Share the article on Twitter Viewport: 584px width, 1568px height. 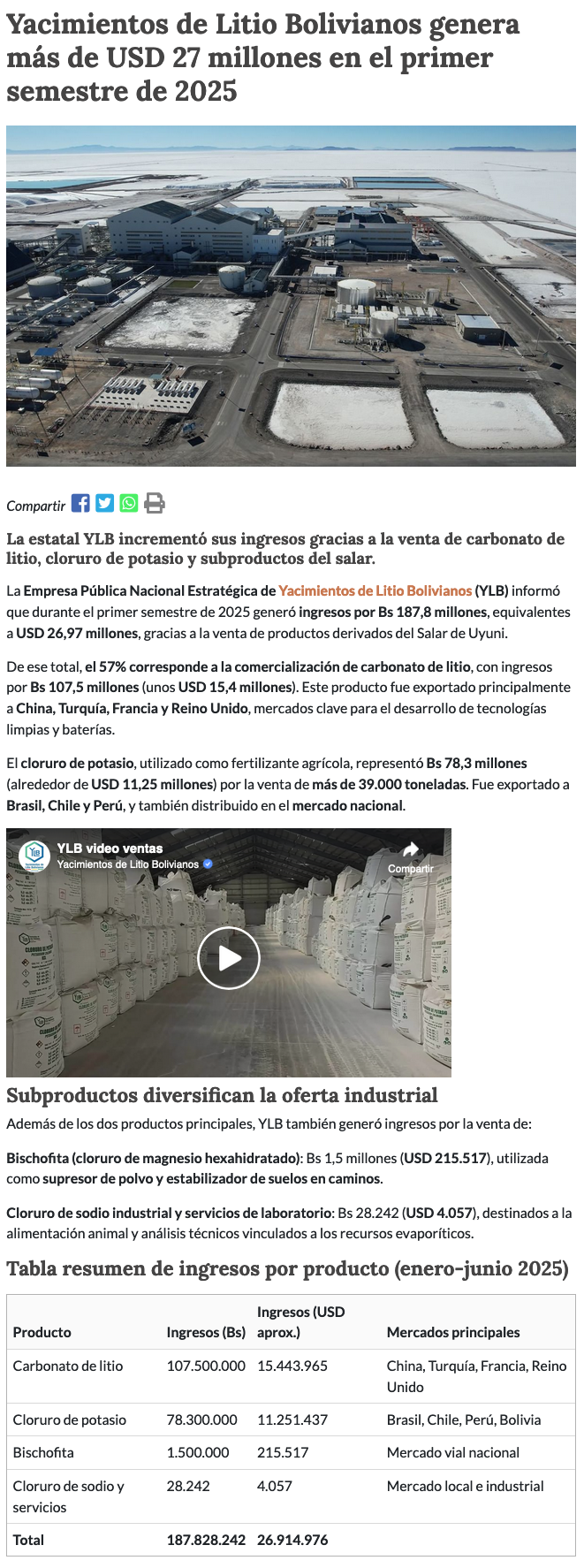pos(105,504)
